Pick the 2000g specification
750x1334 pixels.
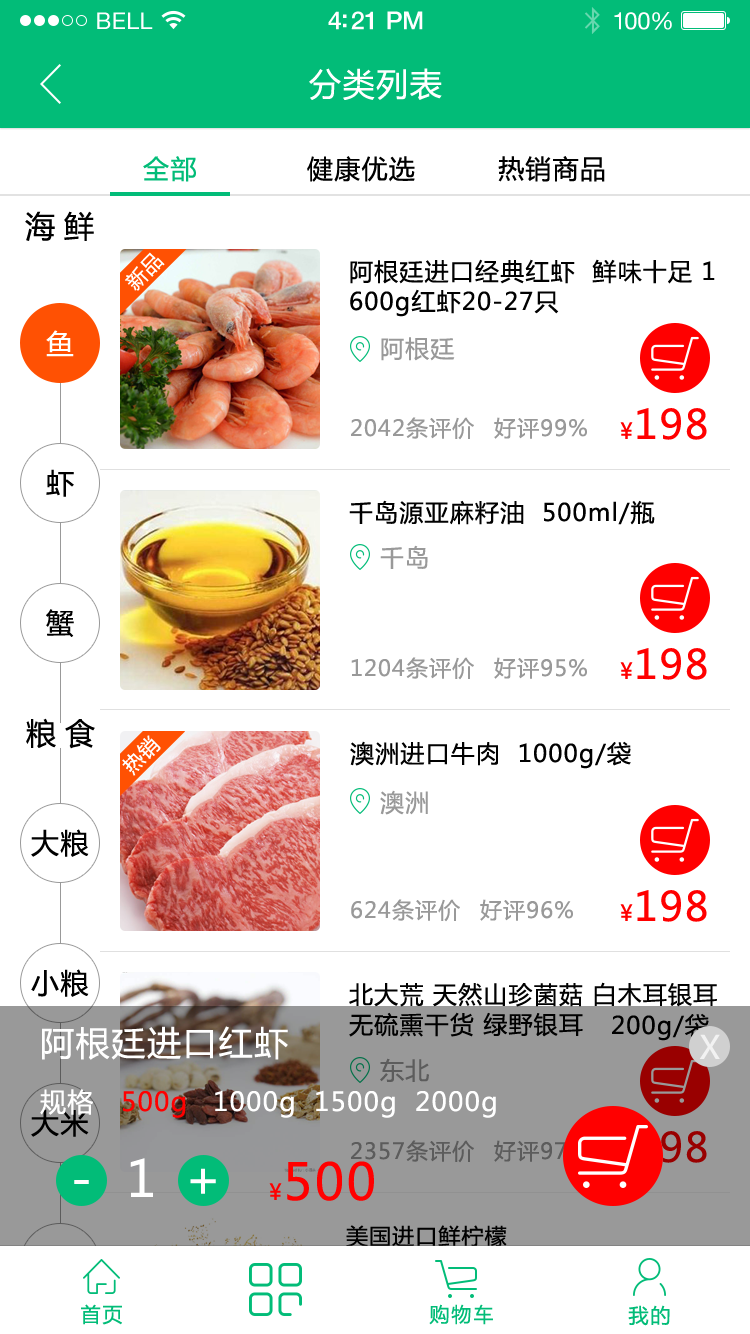(x=456, y=1102)
